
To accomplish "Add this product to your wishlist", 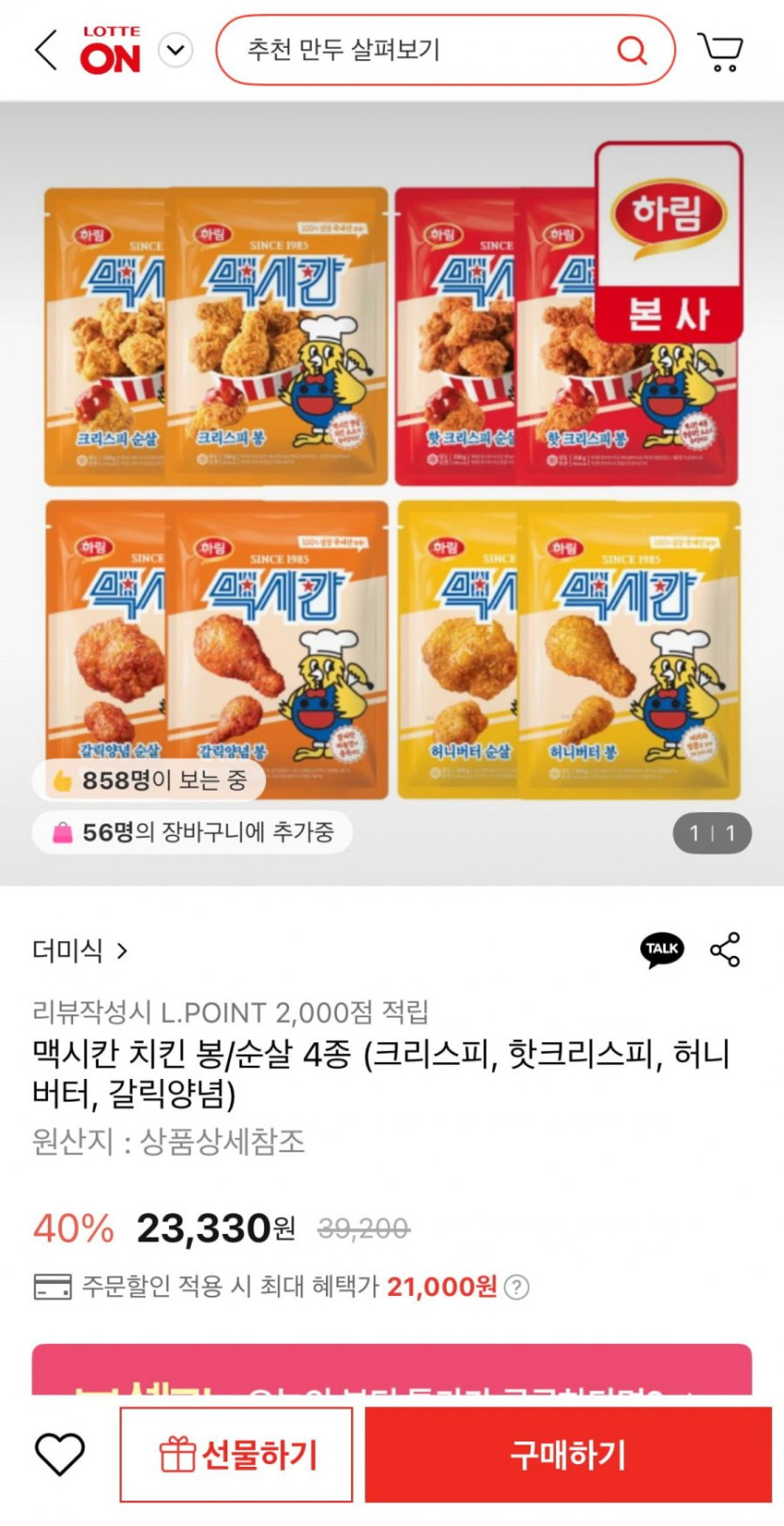I will coord(60,1454).
